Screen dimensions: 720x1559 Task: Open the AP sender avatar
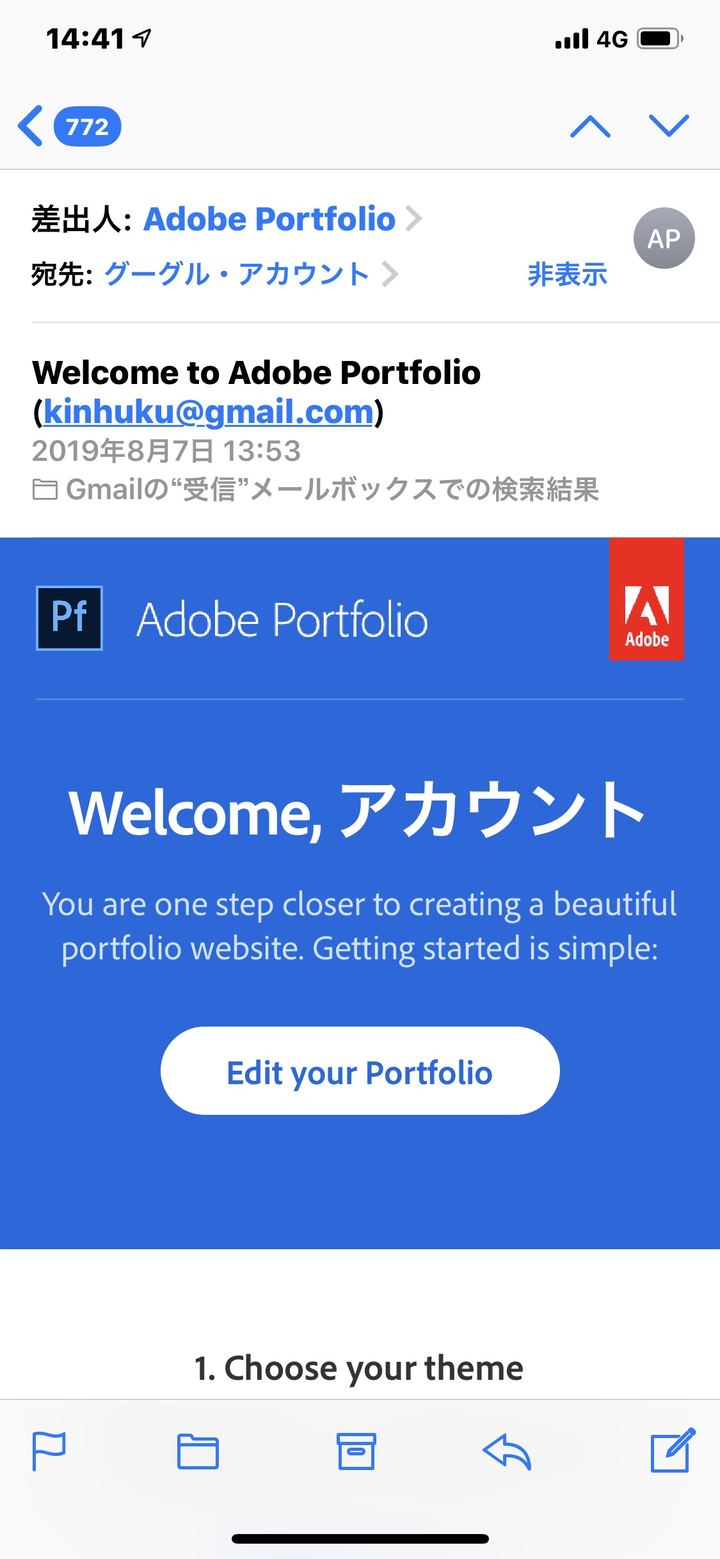click(664, 239)
